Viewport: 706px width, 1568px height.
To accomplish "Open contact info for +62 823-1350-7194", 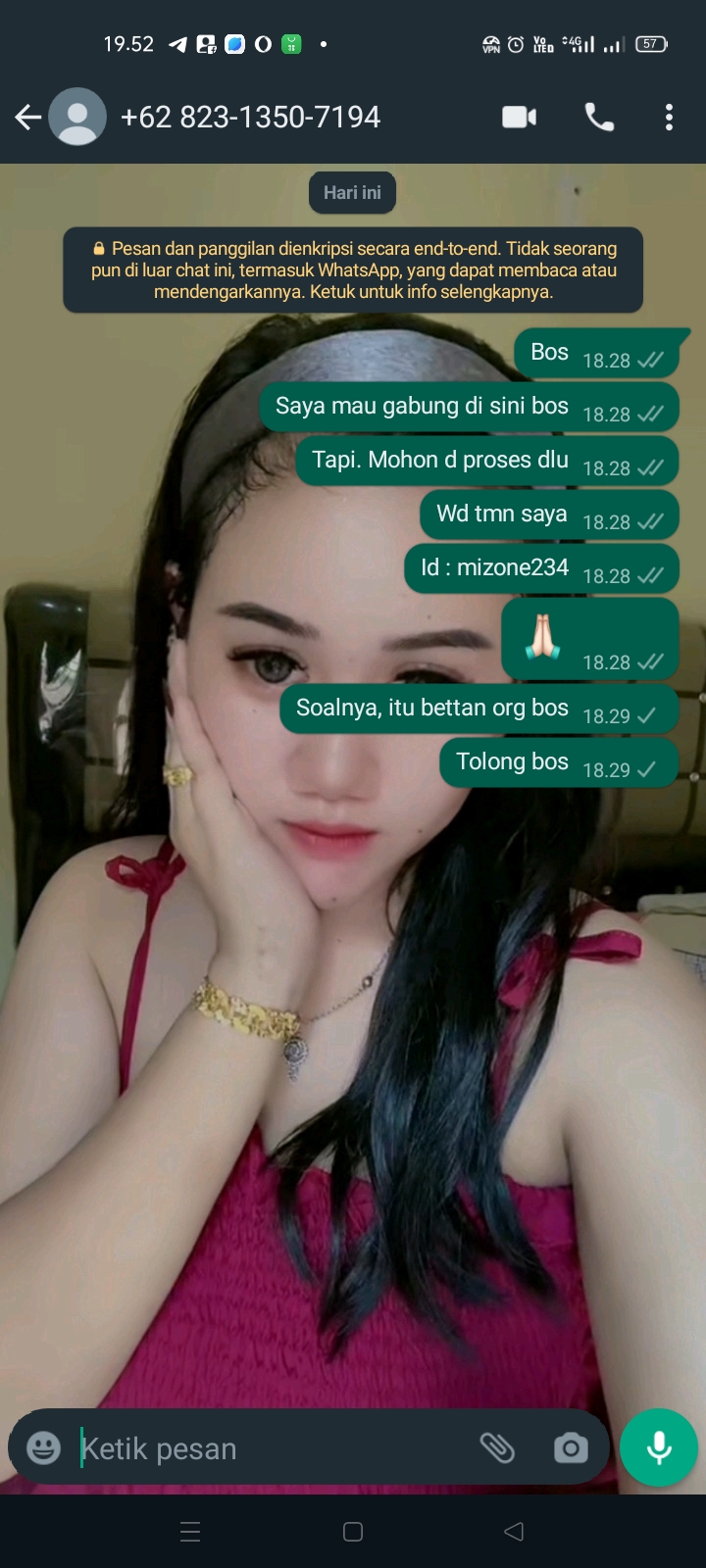I will click(x=250, y=118).
